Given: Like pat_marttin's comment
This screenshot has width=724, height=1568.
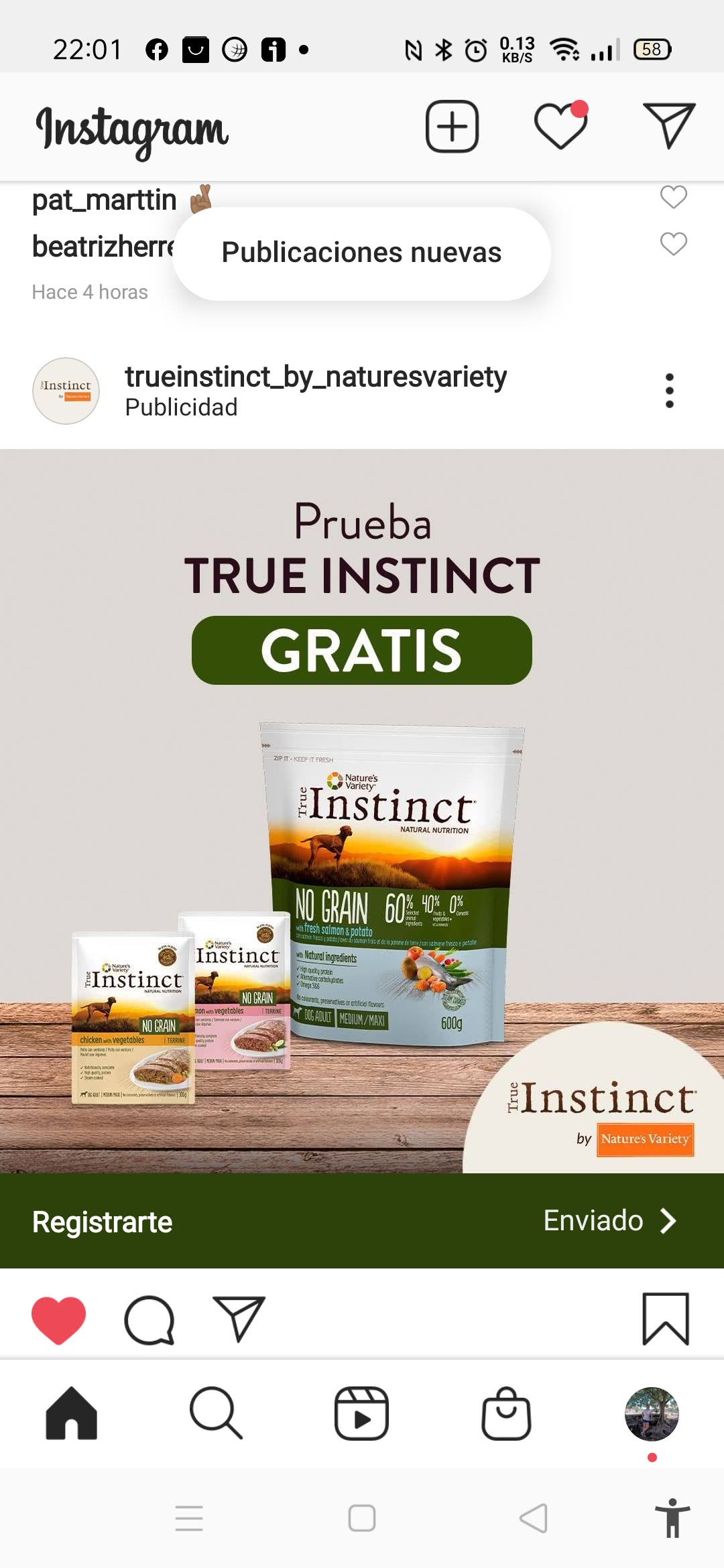Looking at the screenshot, I should [x=673, y=197].
